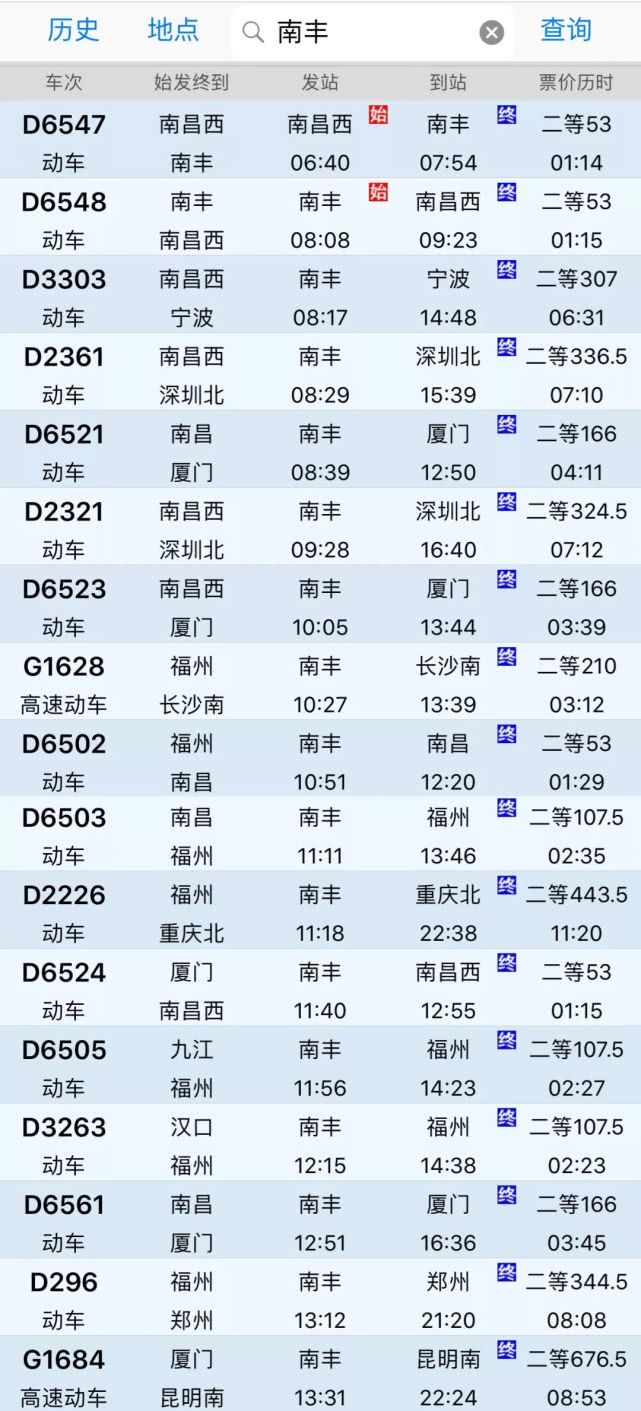641x1411 pixels.
Task: View details for train D3303 to 宁波
Action: (320, 294)
